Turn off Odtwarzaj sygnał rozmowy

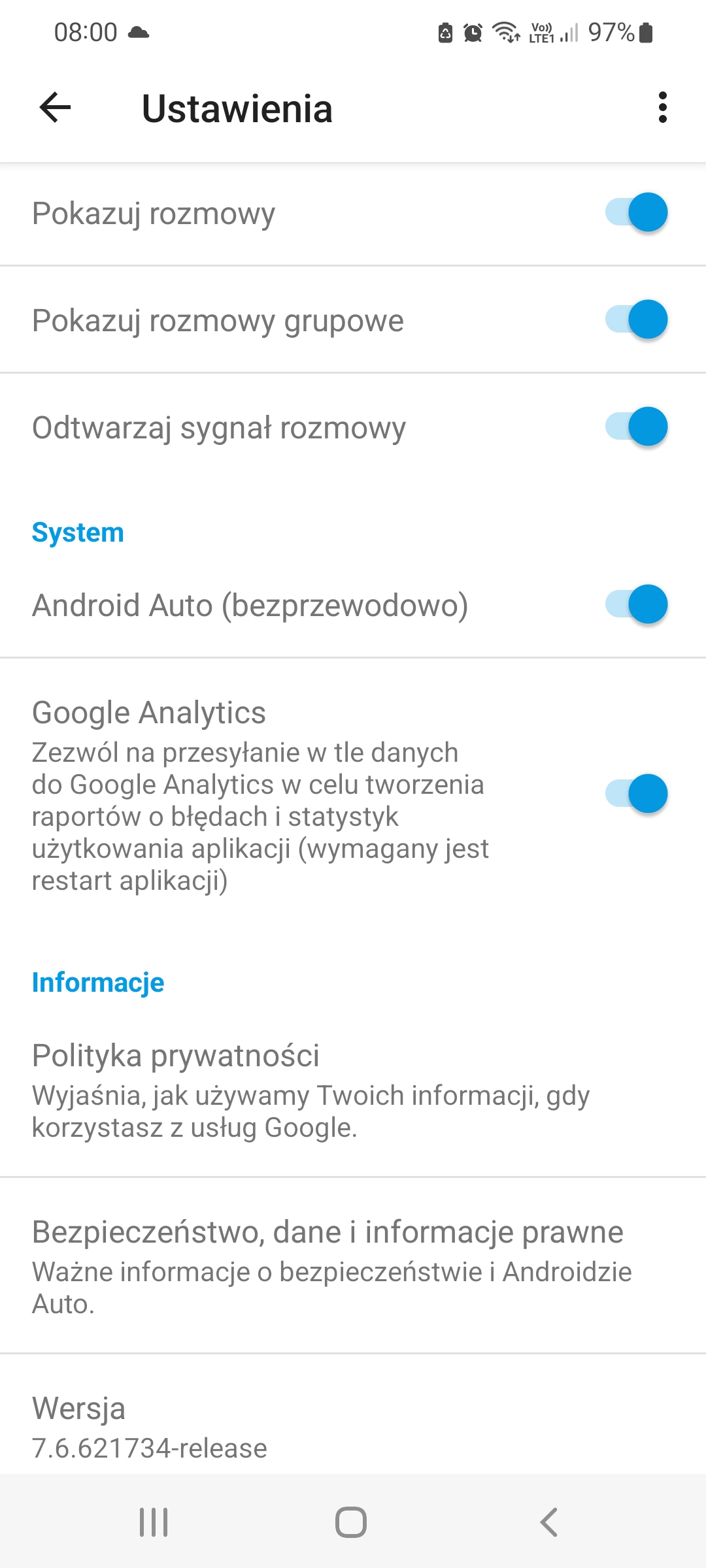pyautogui.click(x=636, y=427)
